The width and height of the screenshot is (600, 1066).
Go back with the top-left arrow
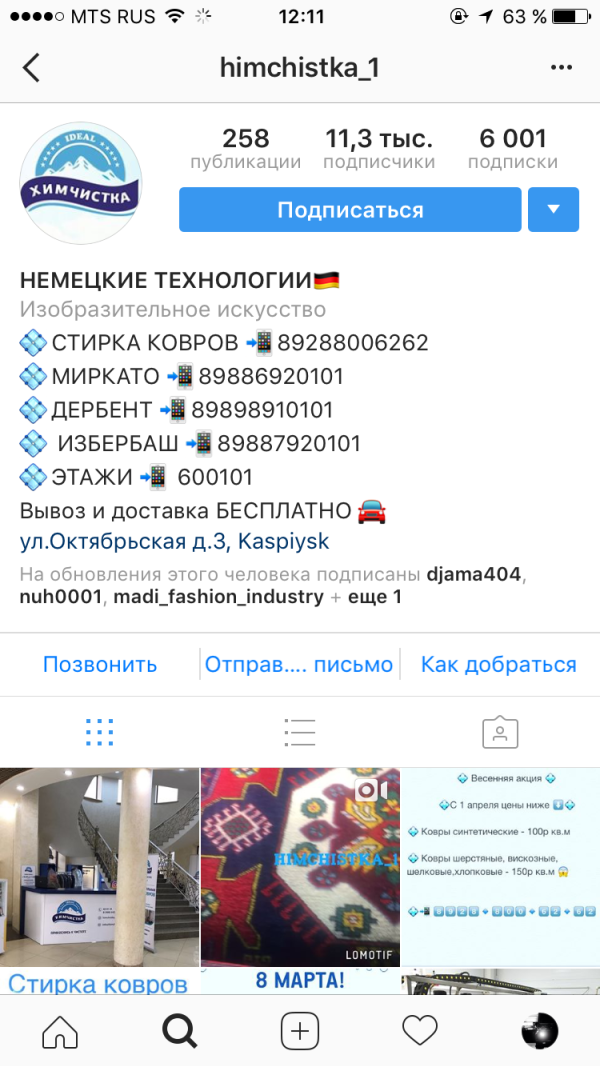click(31, 68)
